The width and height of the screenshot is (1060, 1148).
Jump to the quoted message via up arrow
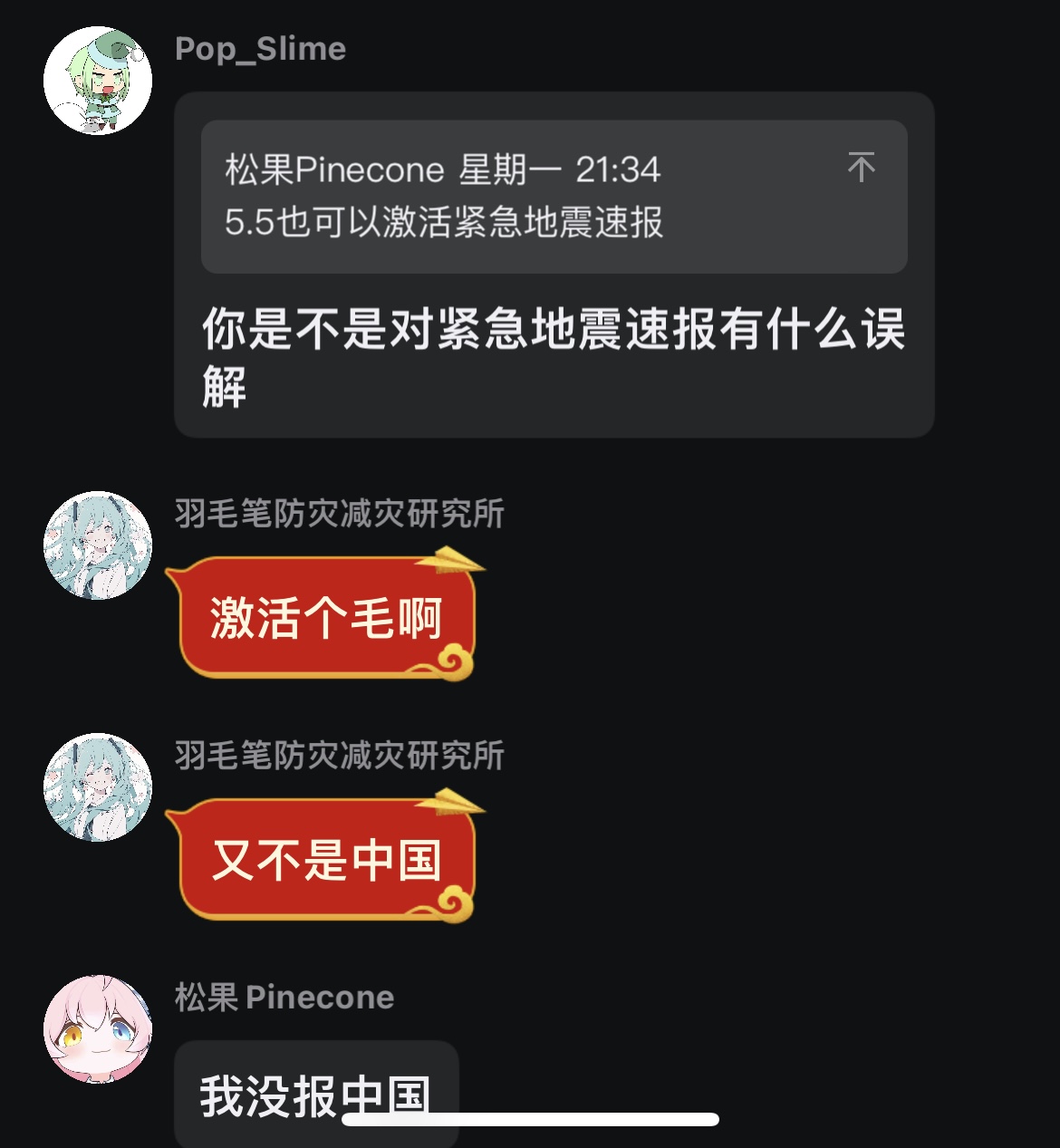[x=861, y=168]
